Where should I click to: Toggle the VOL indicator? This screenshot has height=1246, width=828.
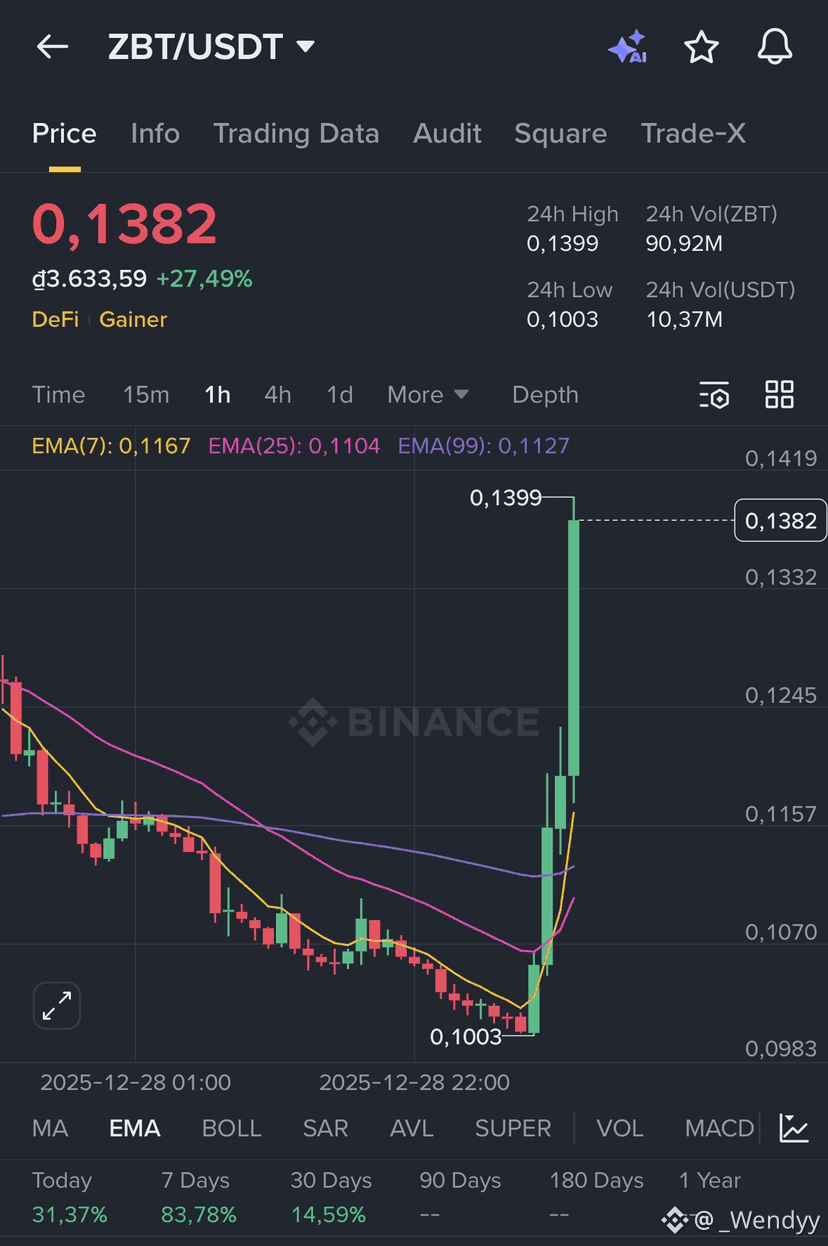point(620,1128)
